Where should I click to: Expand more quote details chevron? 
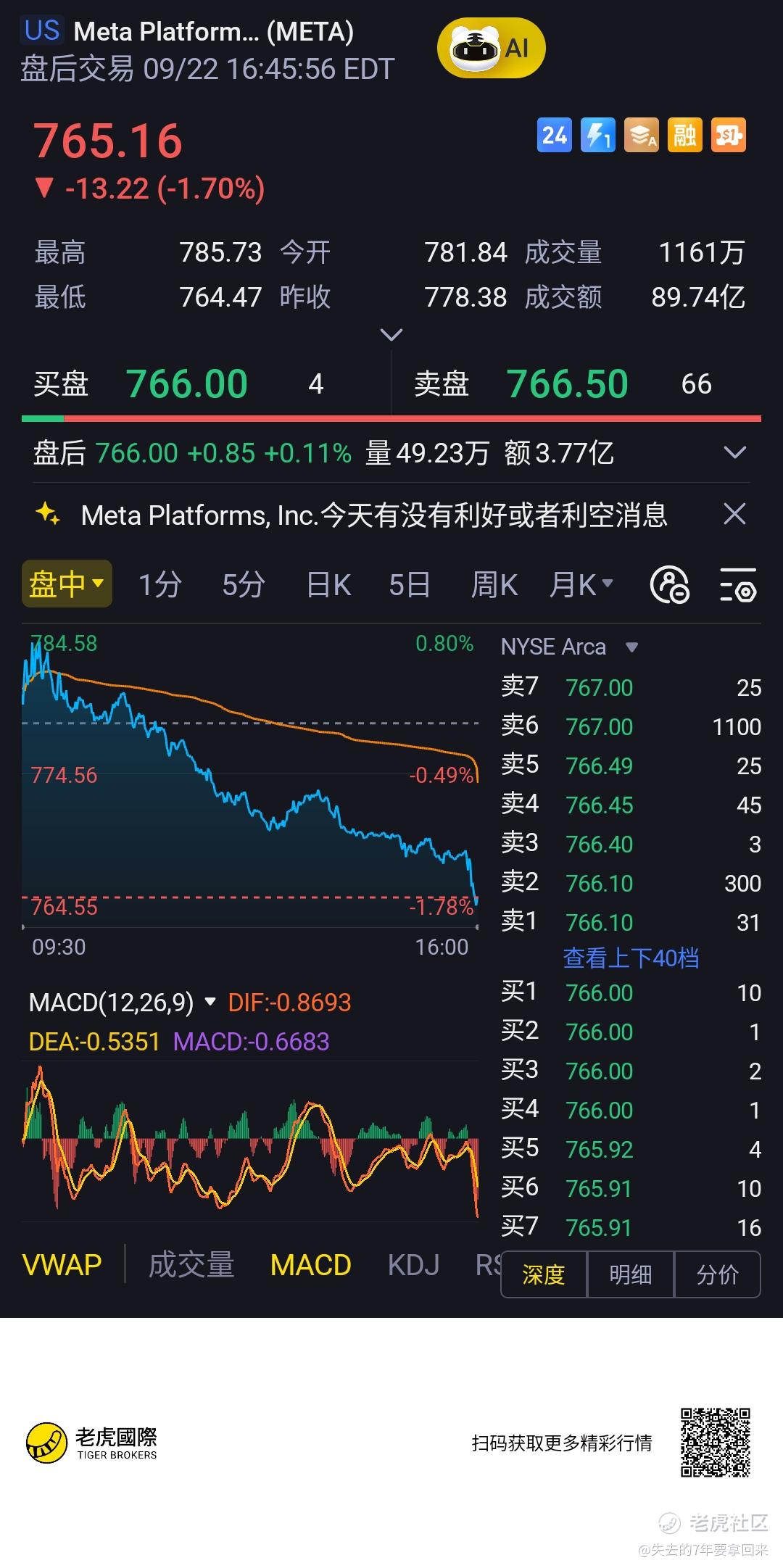(x=391, y=335)
